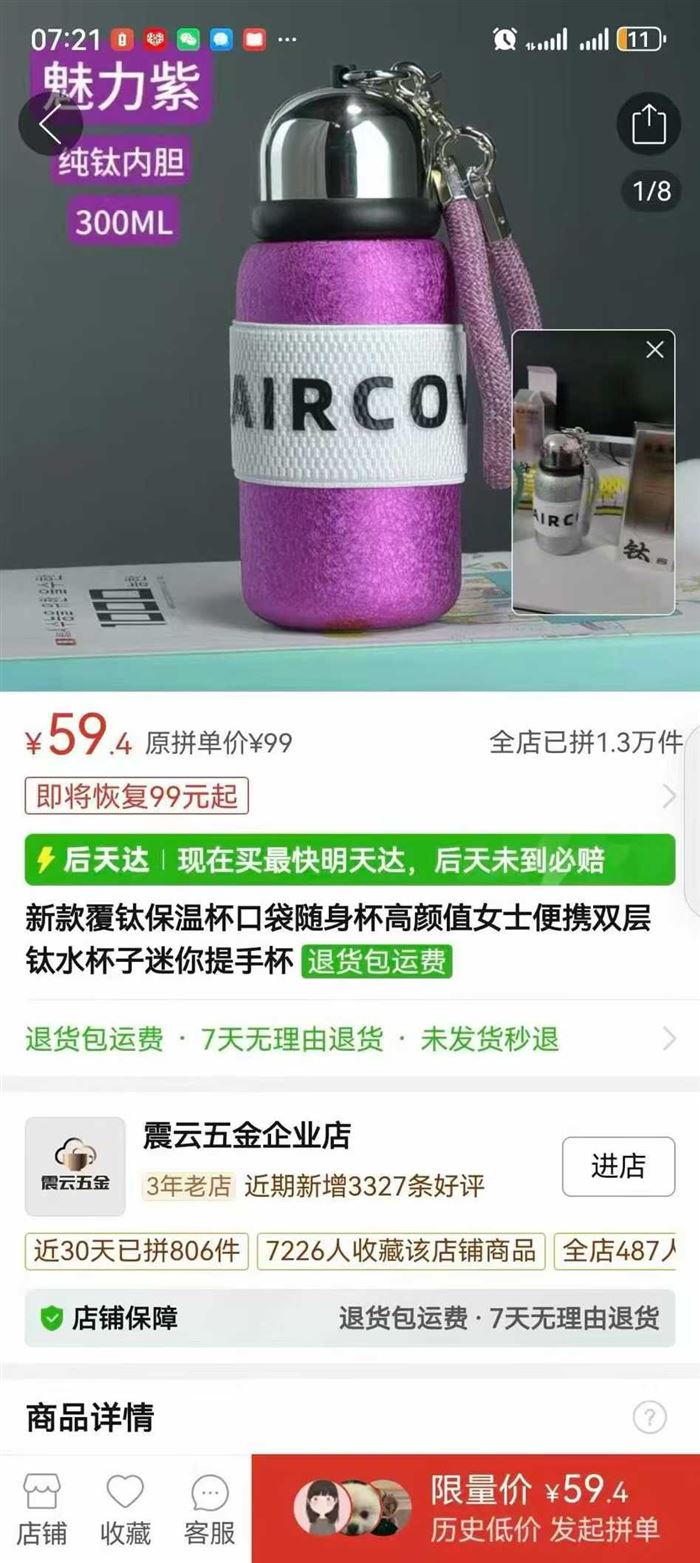Image resolution: width=700 pixels, height=1563 pixels.
Task: Tap the help icon beside 商品详情
Action: [x=649, y=1417]
